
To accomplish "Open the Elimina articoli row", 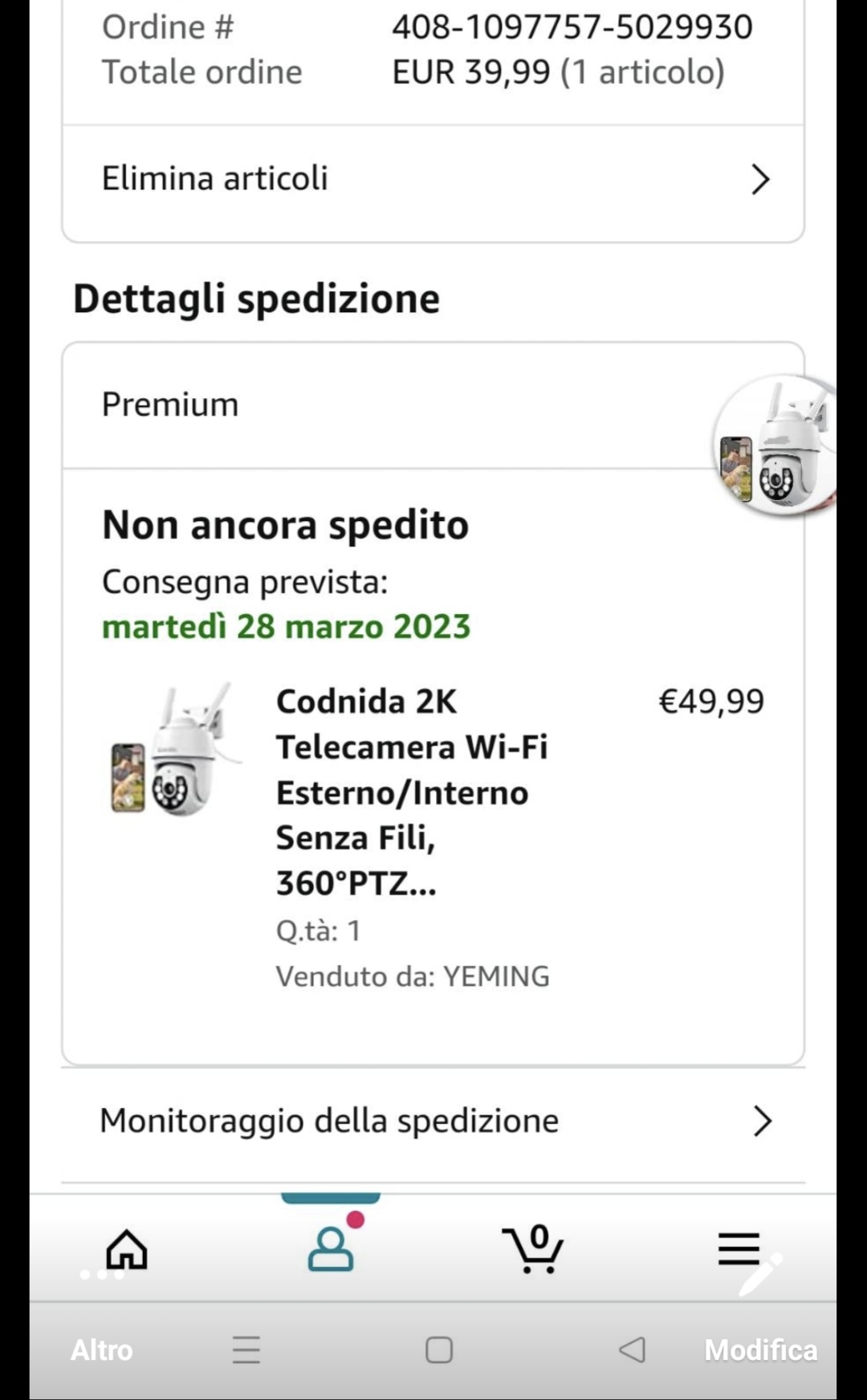I will click(433, 179).
